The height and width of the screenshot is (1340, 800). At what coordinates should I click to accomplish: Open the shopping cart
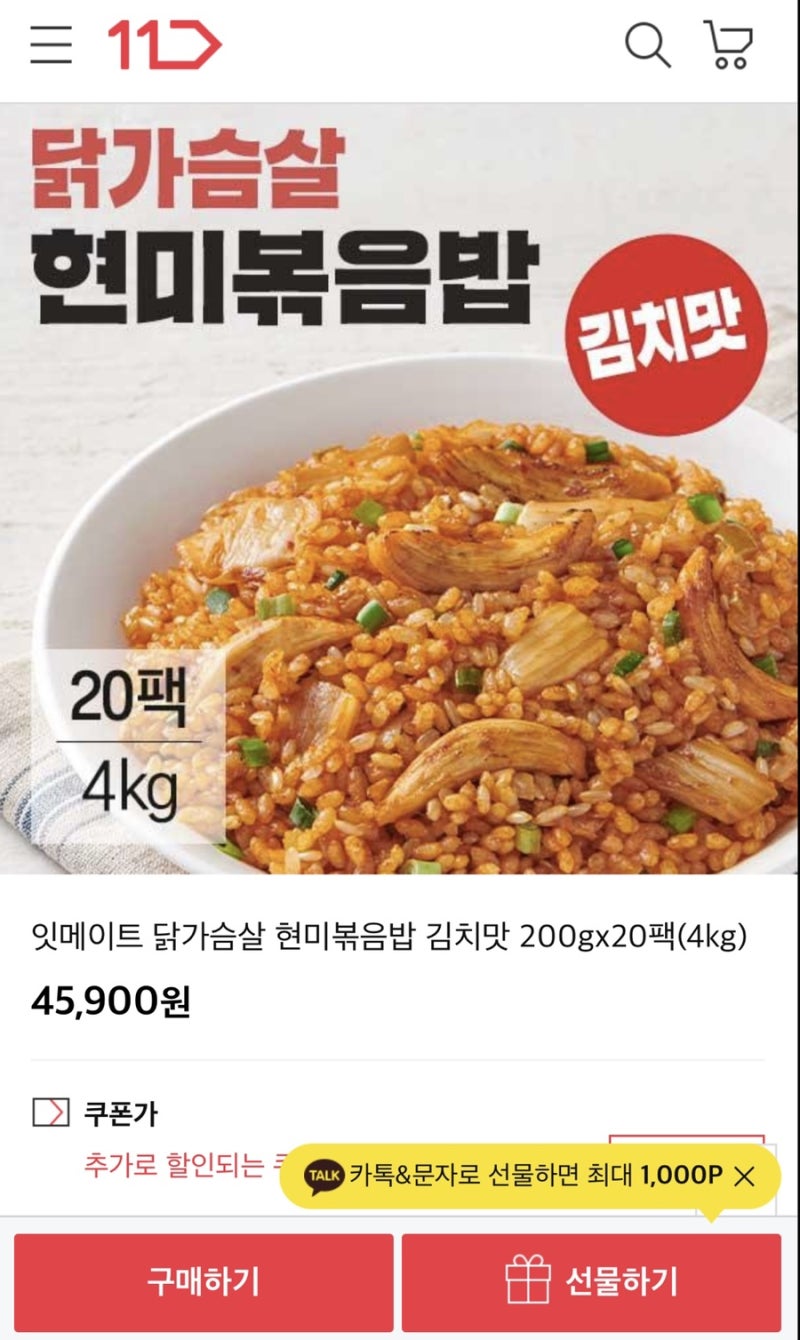coord(728,45)
